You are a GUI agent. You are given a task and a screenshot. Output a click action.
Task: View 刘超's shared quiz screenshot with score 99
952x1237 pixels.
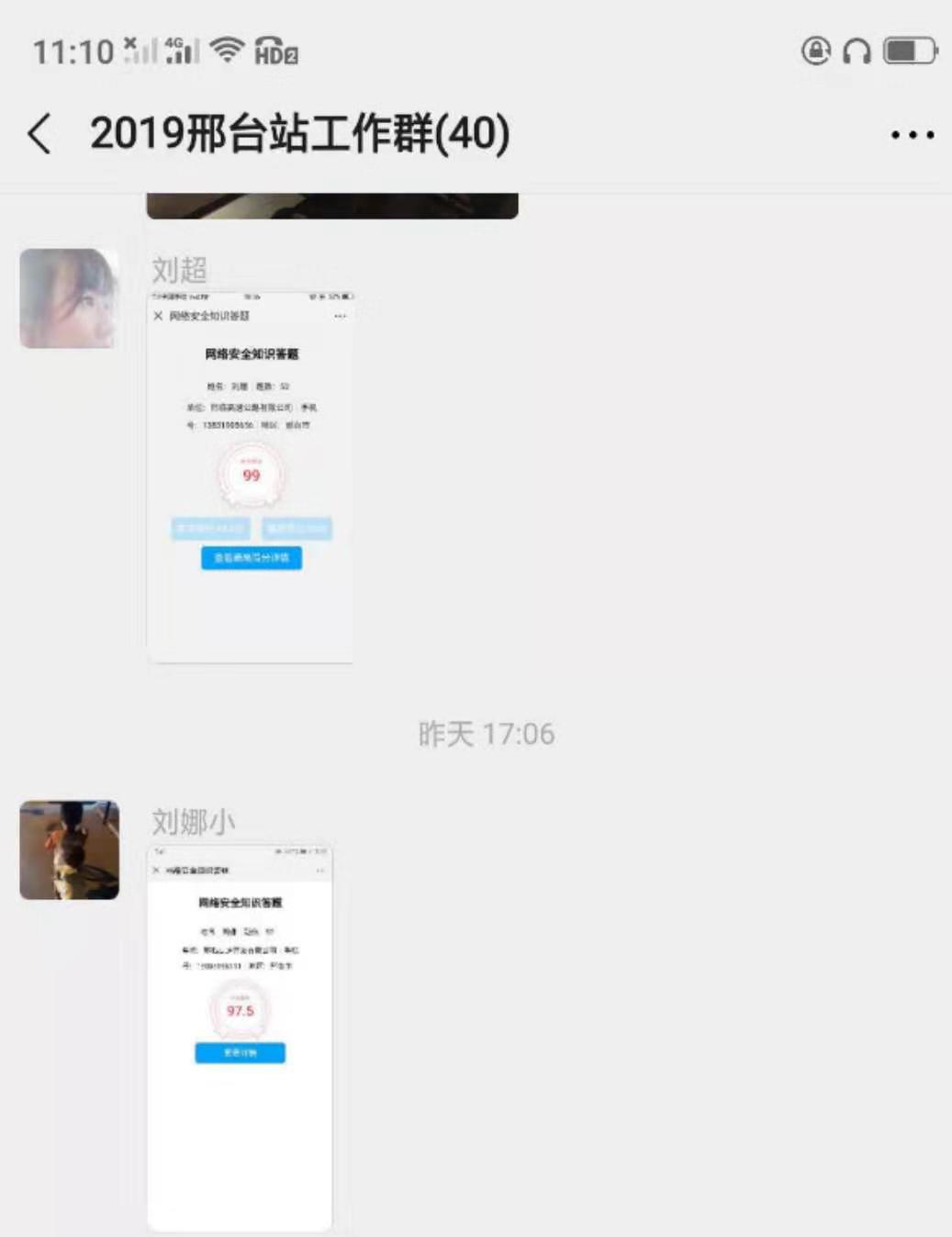pyautogui.click(x=250, y=476)
